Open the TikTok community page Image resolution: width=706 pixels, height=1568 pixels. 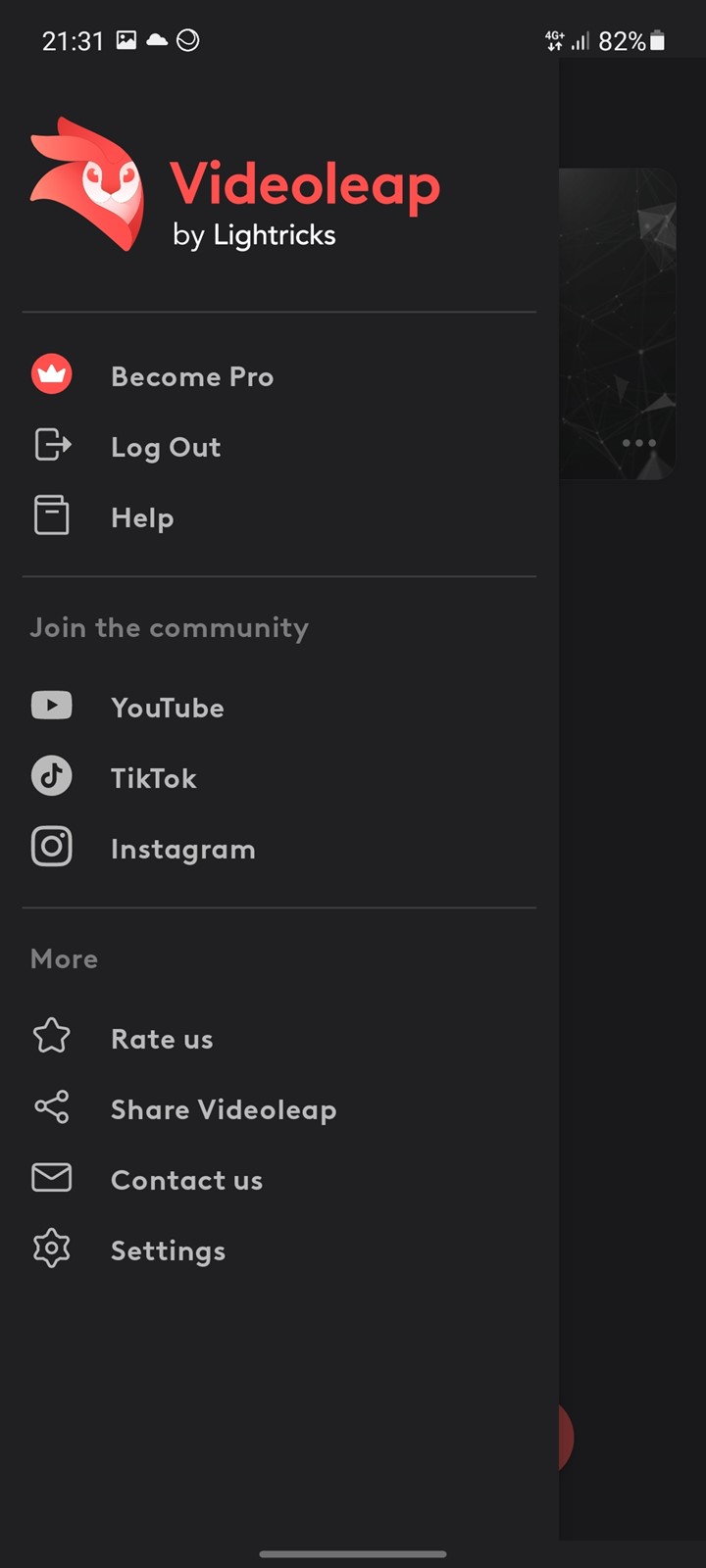(x=279, y=777)
